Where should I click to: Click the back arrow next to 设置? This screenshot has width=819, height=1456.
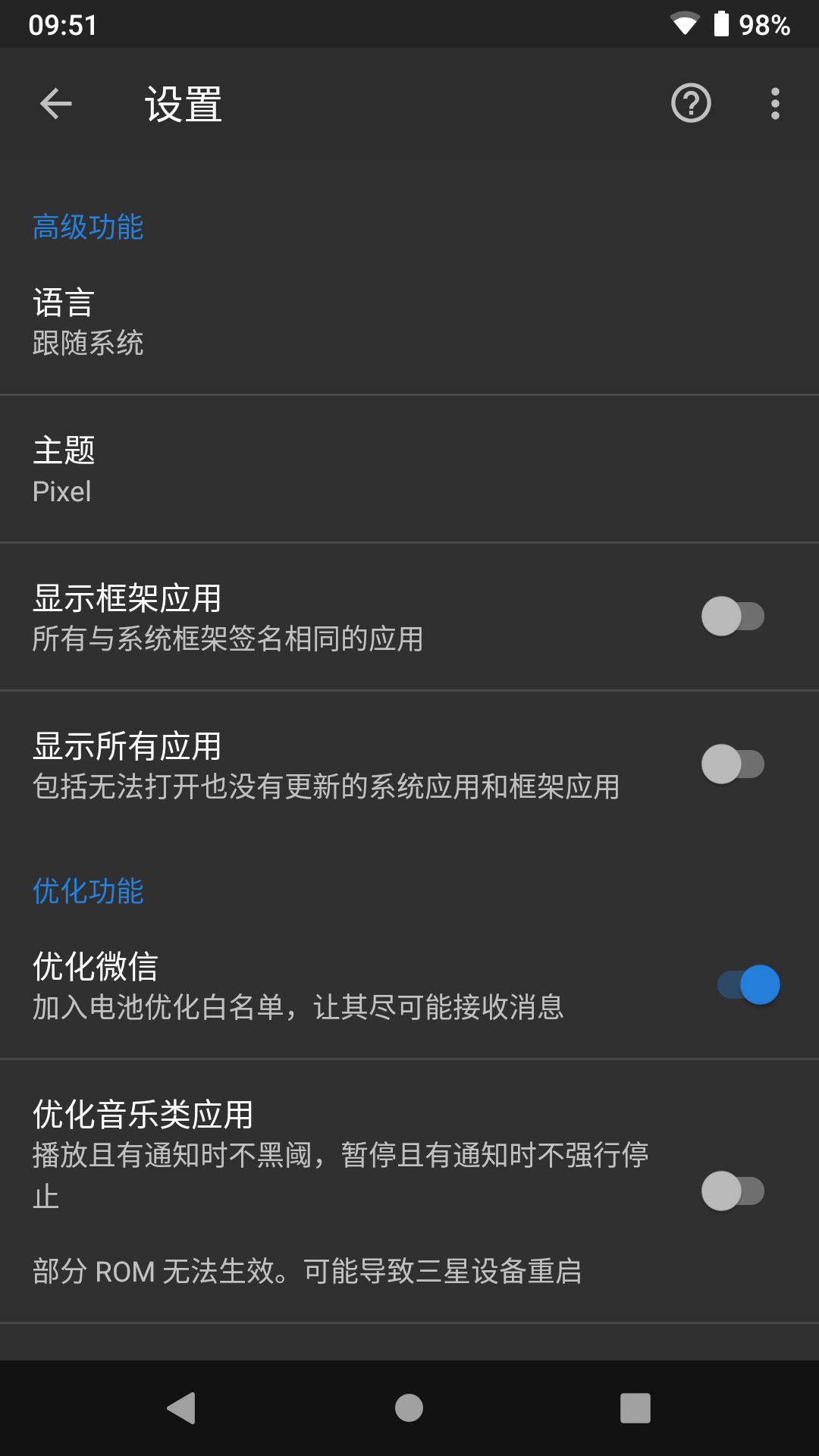(54, 103)
